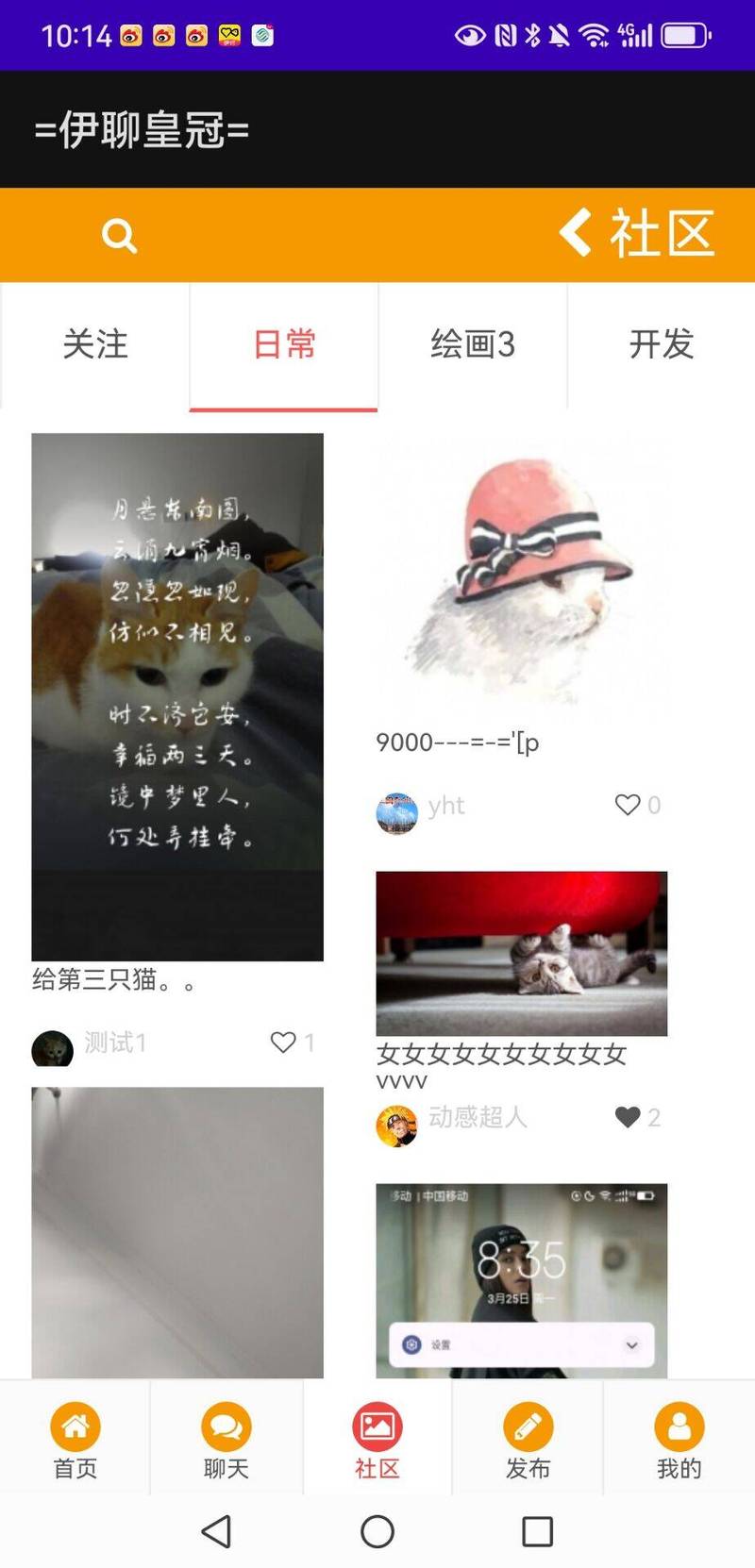Screen dimensions: 755x1568
Task: Switch to the 关注 tab
Action: (95, 344)
